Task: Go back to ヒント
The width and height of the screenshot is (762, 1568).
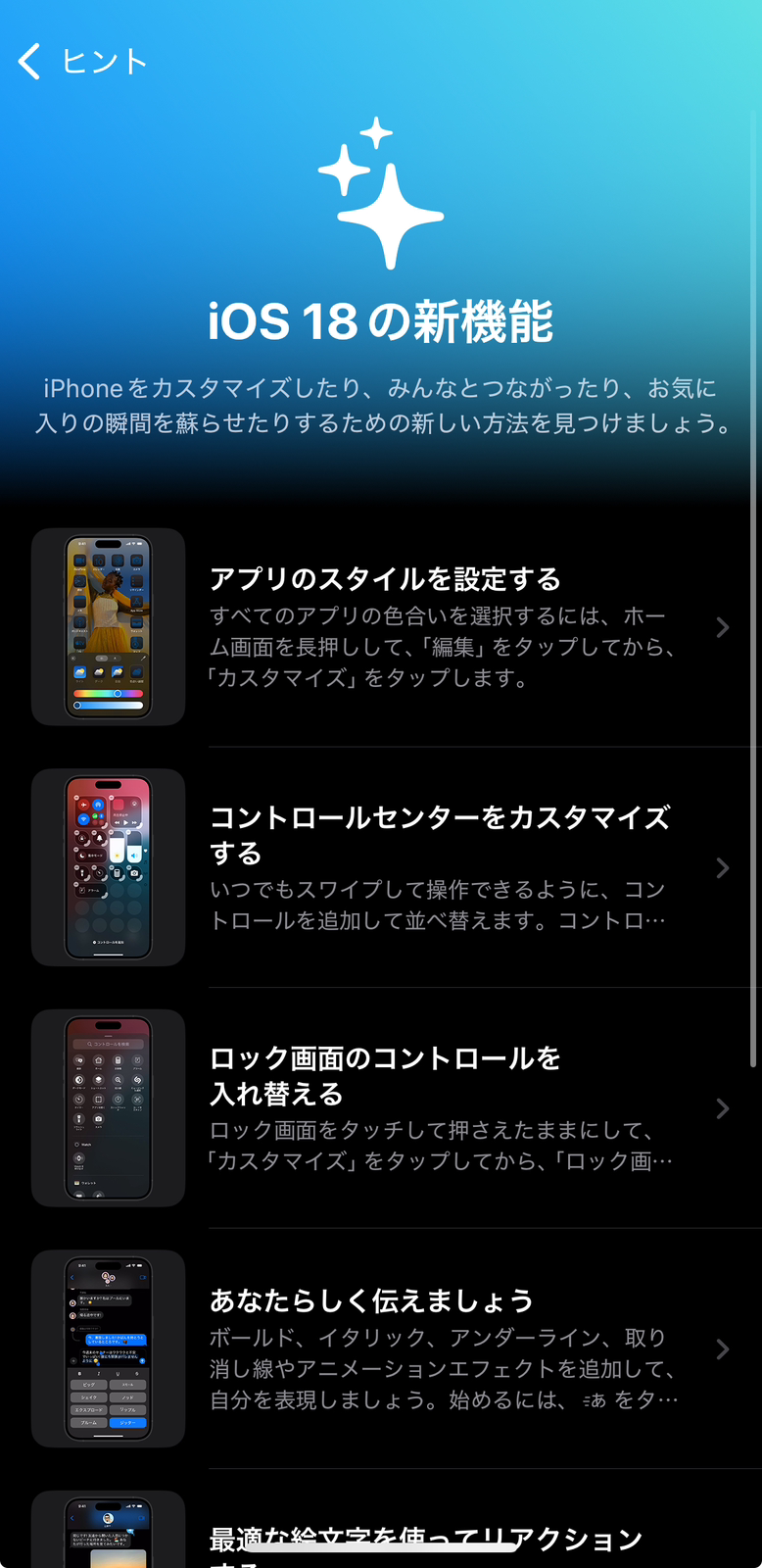Action: 82,62
